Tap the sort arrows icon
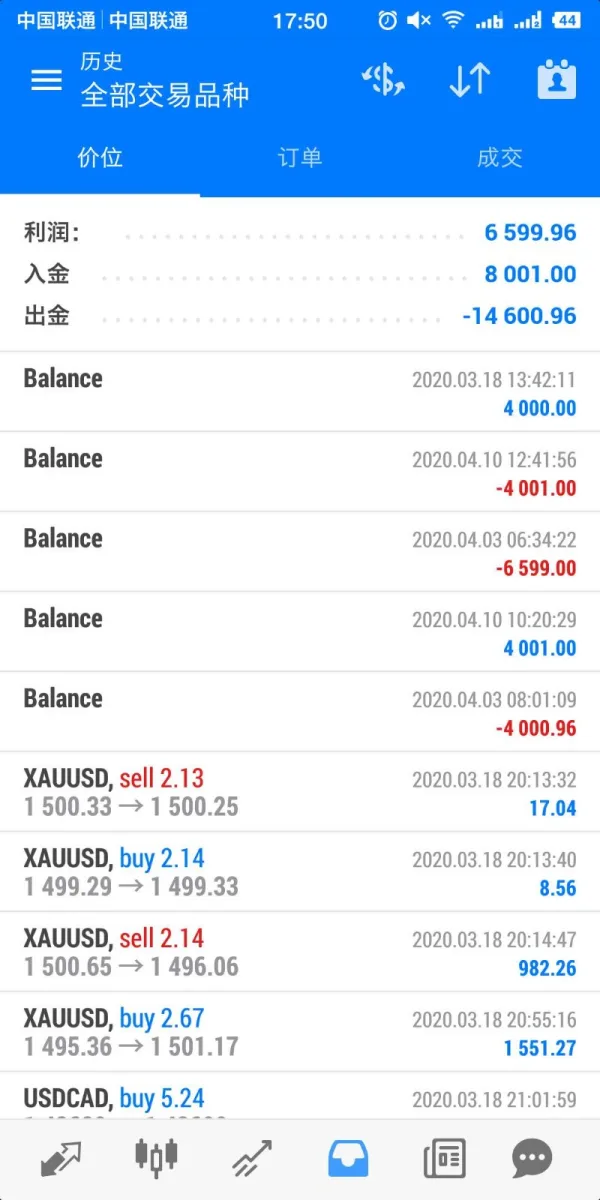This screenshot has height=1200, width=600. pos(469,81)
